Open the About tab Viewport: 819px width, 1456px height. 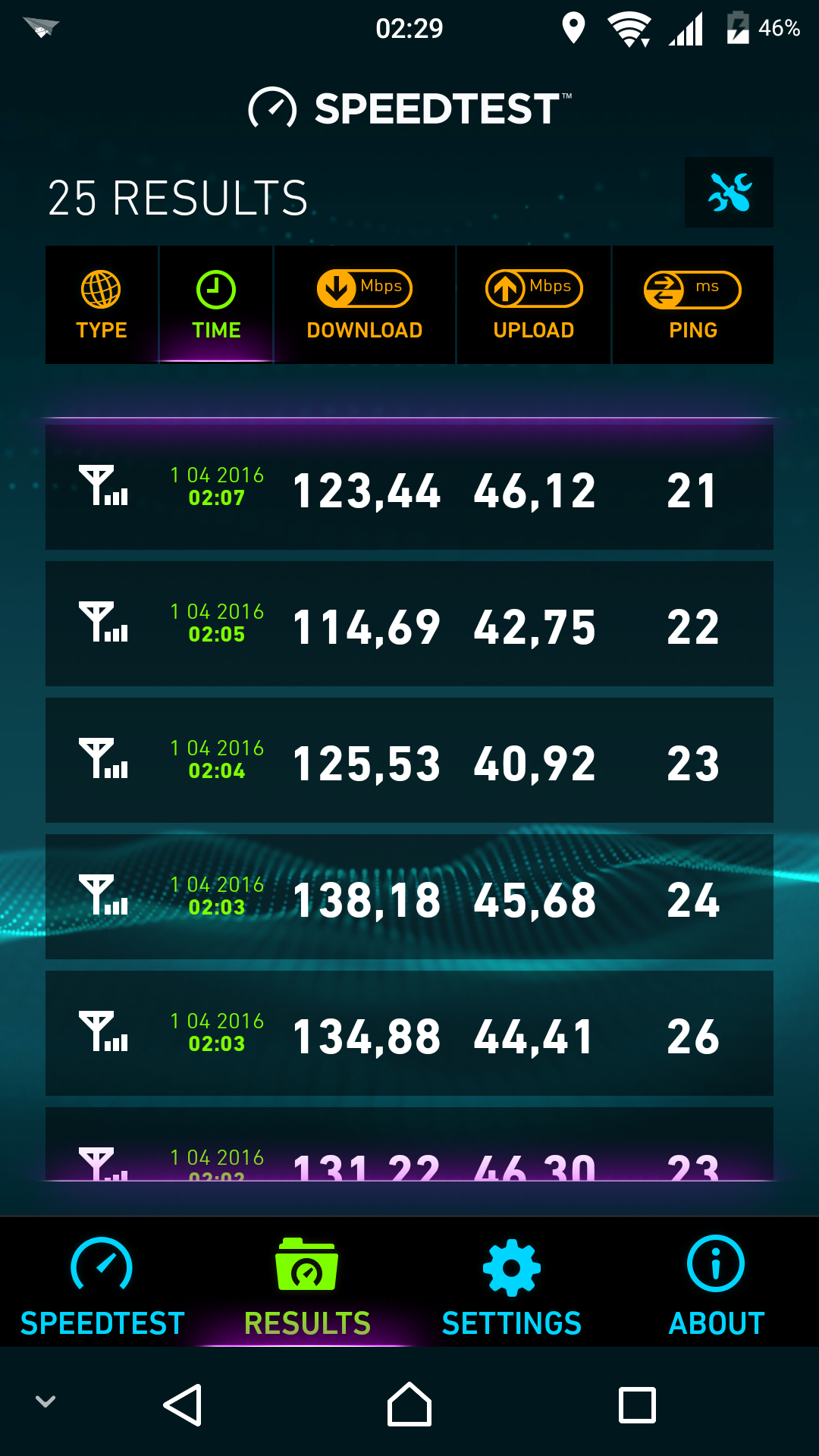pos(717,1285)
